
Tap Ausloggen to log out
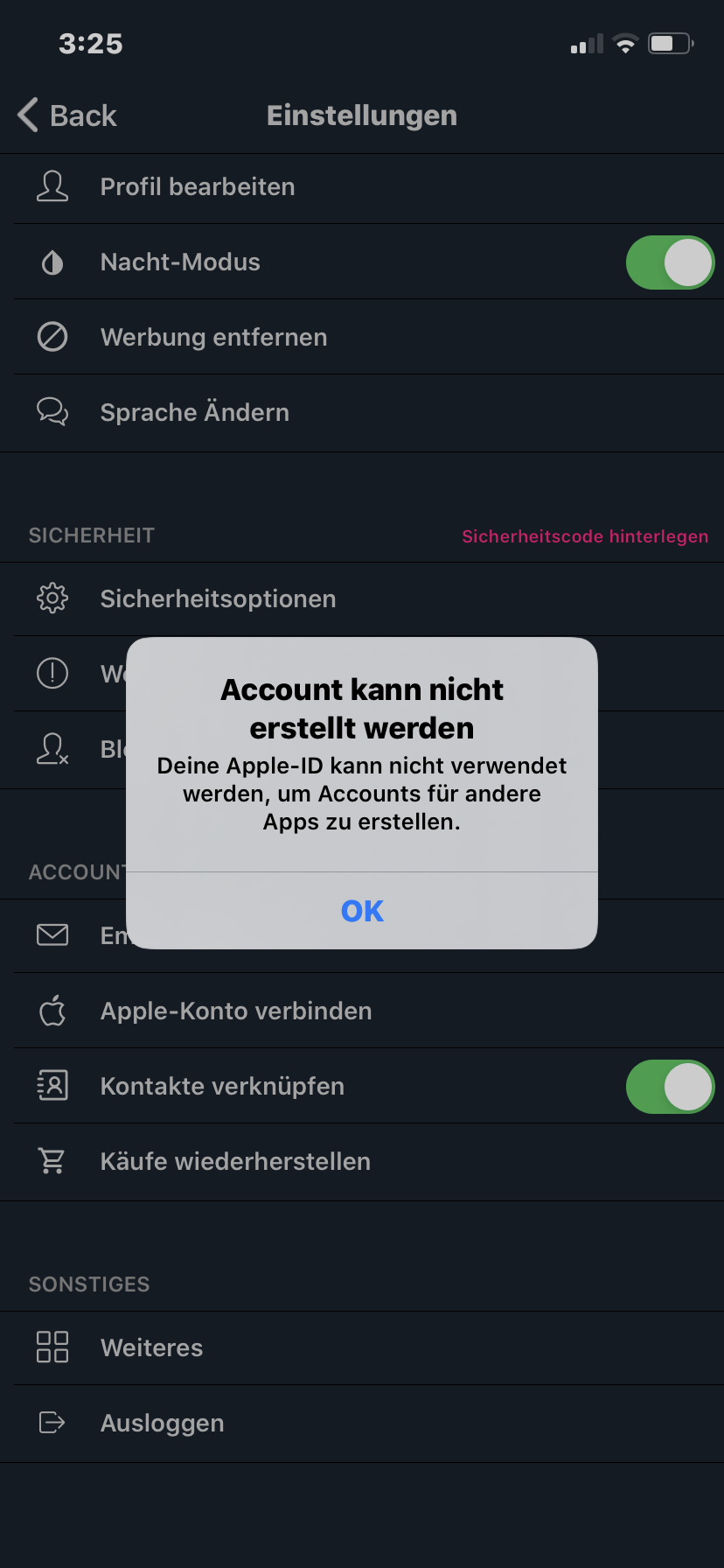pyautogui.click(x=162, y=1424)
